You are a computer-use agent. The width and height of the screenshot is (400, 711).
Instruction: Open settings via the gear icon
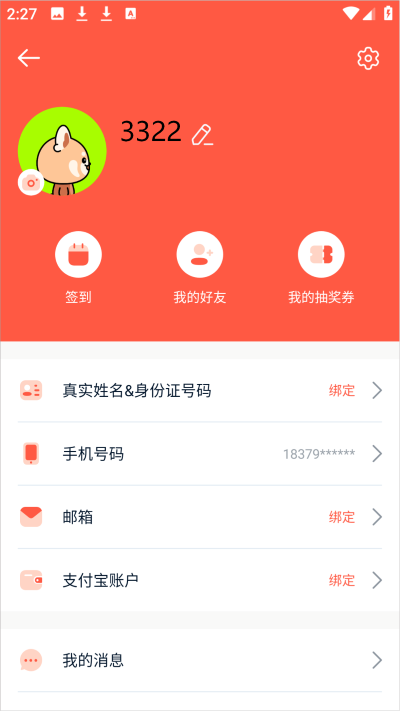point(368,58)
